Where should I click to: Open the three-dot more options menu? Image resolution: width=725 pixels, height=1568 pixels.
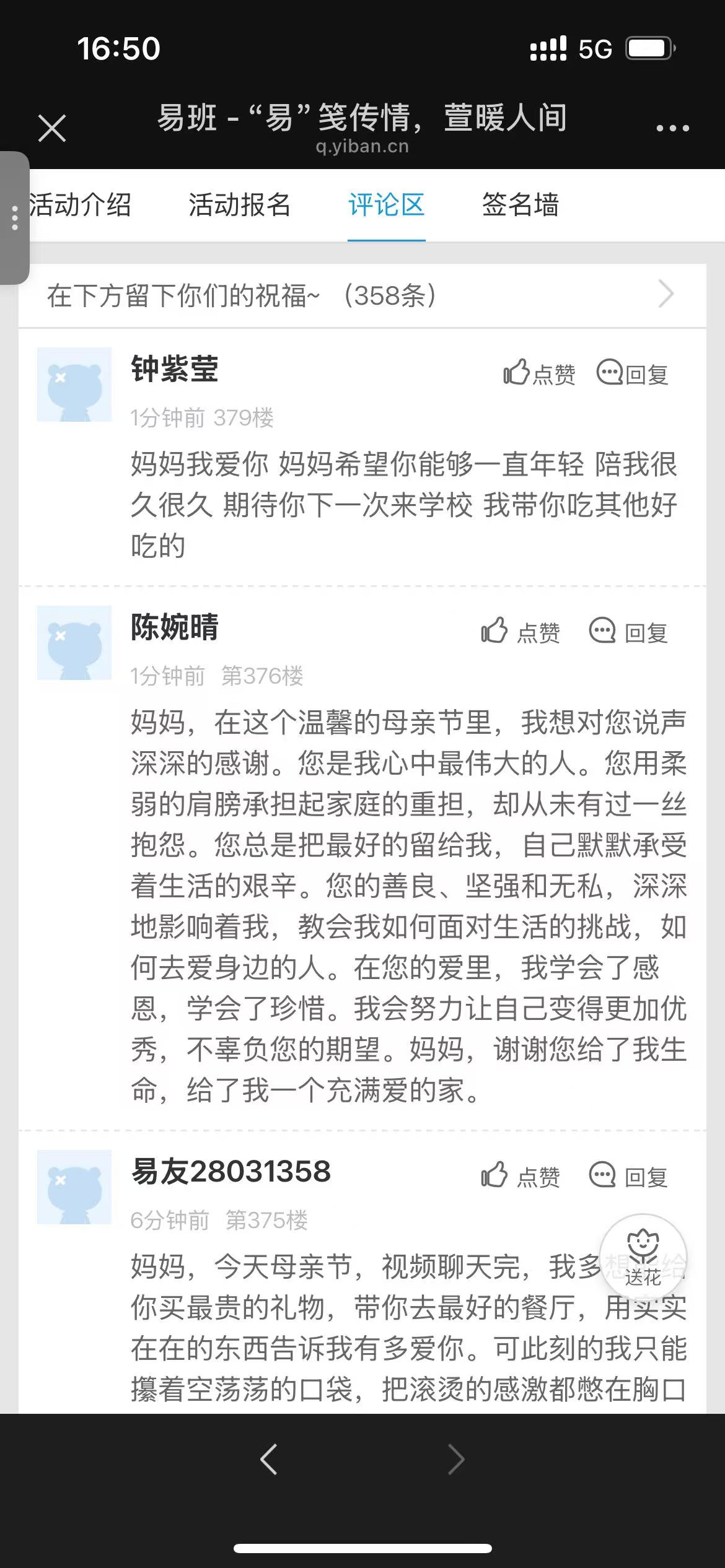(x=672, y=129)
